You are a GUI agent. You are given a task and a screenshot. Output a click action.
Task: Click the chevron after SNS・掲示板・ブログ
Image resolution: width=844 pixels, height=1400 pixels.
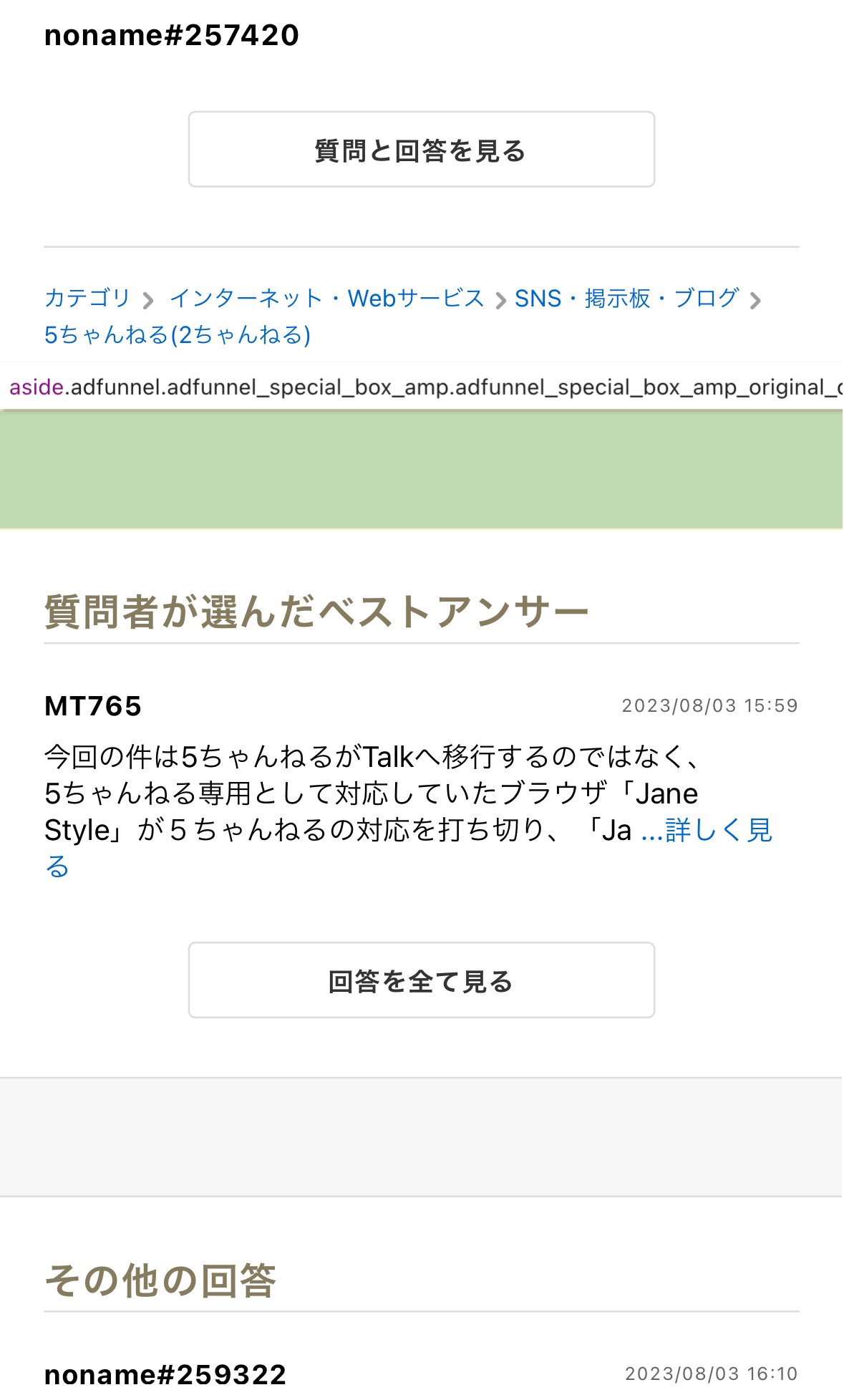(x=757, y=300)
